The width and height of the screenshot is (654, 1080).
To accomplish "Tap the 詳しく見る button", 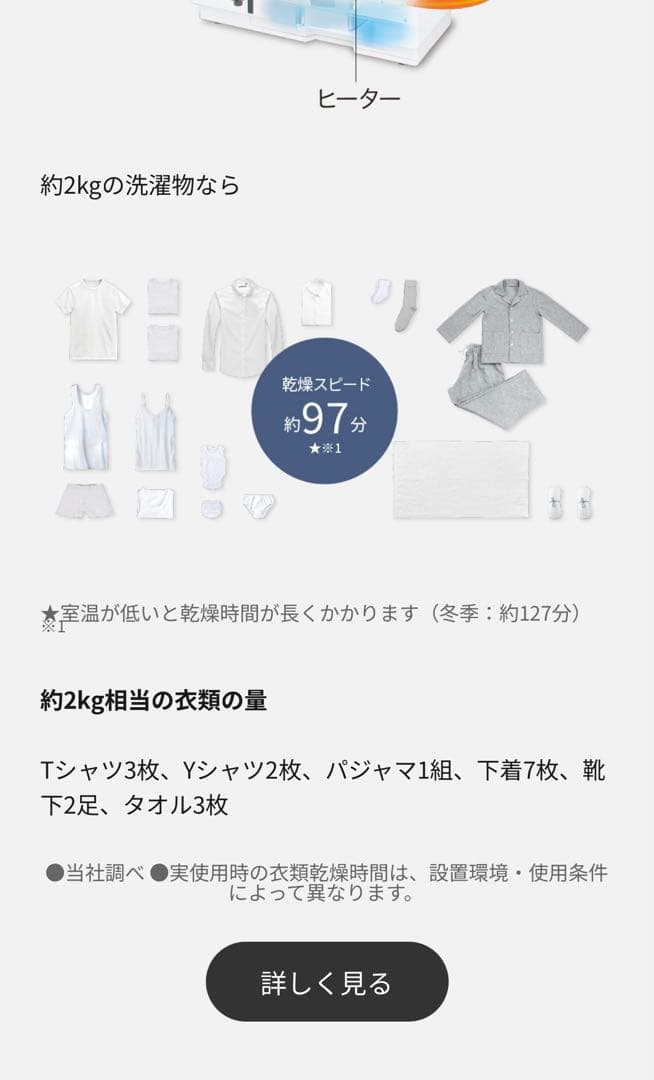I will click(x=327, y=982).
